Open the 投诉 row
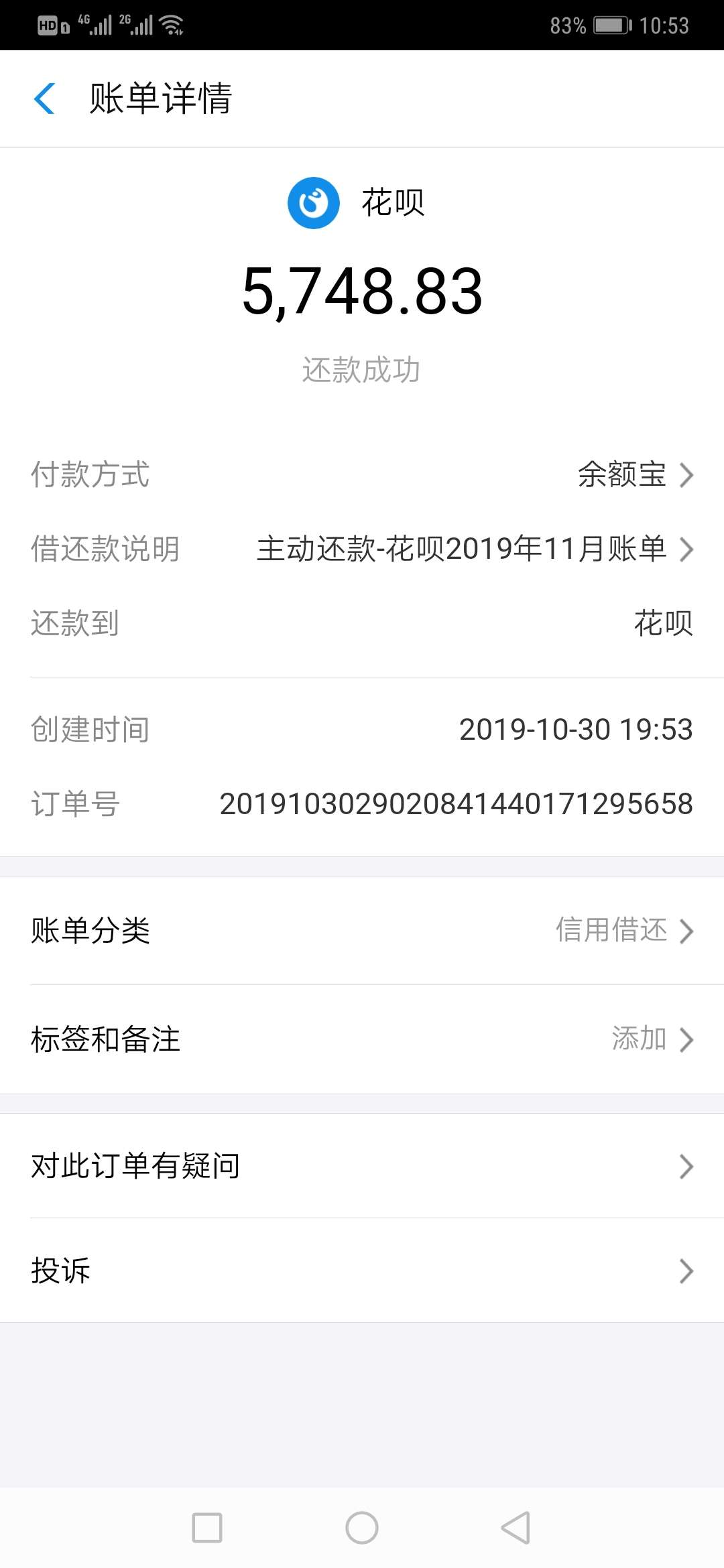Viewport: 724px width, 1568px height. [x=362, y=1270]
